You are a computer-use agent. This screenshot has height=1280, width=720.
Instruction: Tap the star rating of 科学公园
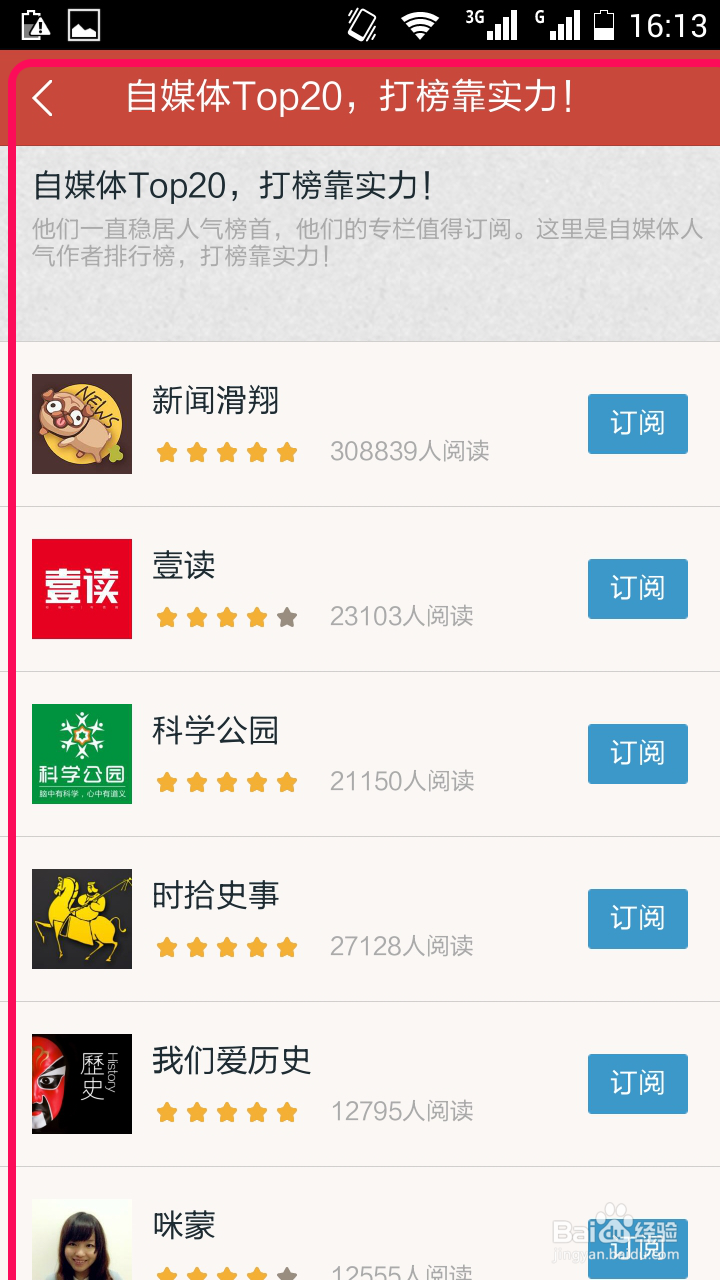point(227,782)
